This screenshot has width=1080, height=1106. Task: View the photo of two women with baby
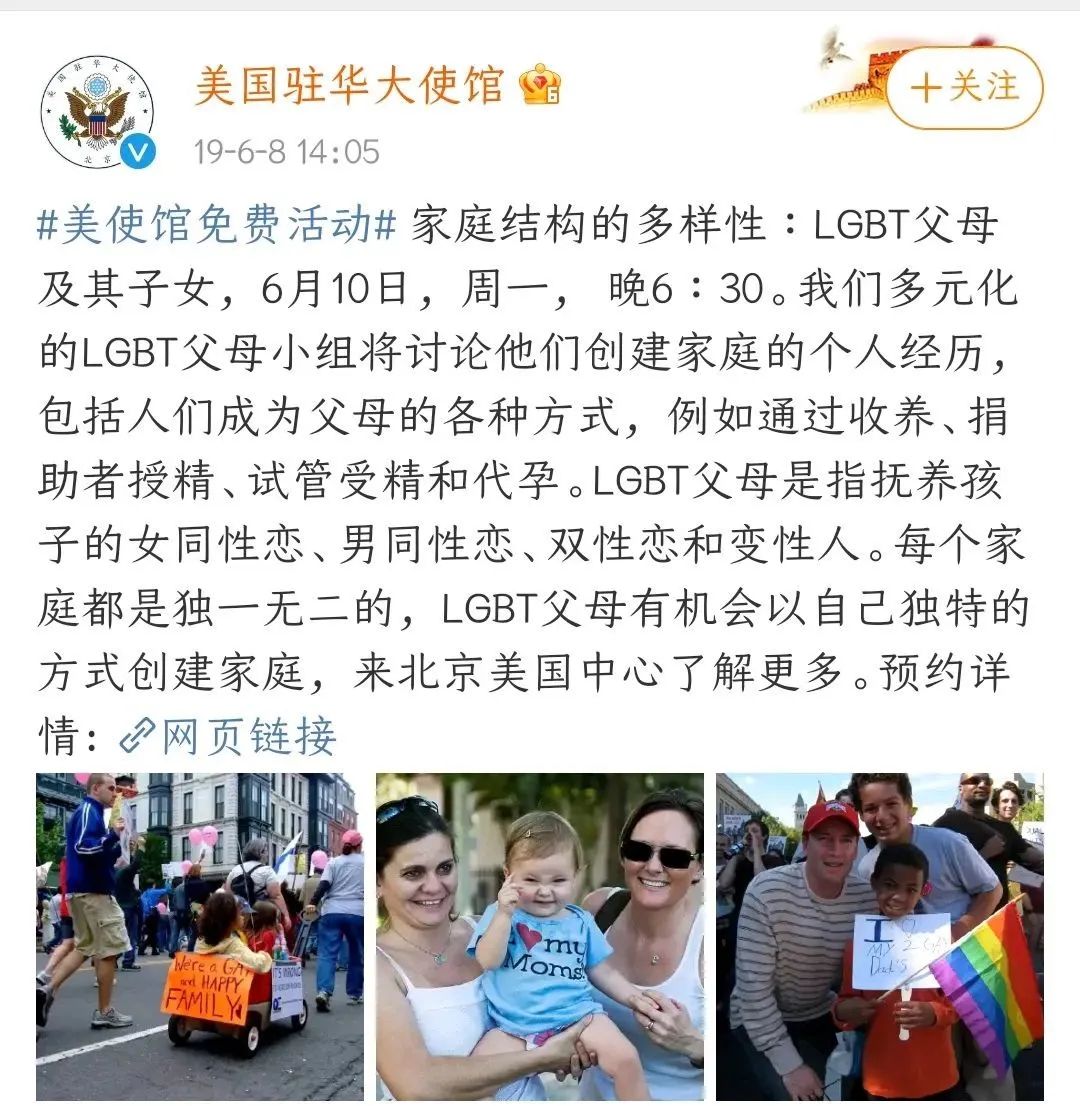click(540, 936)
